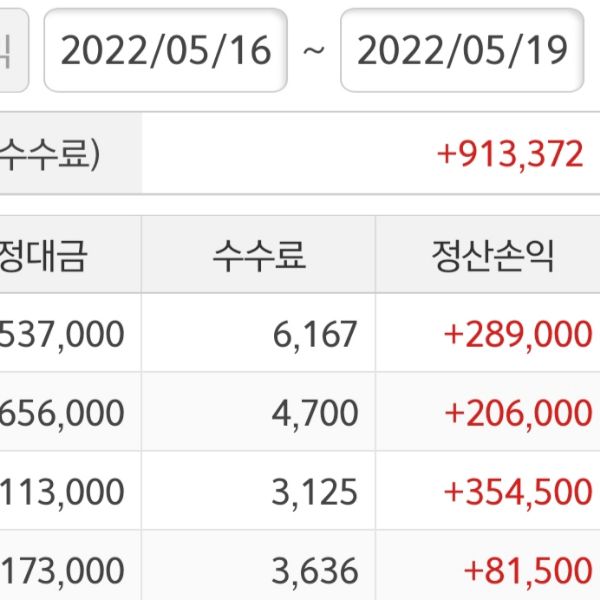600x600 pixels.
Task: Open the start date field 2022/05/16
Action: pos(166,50)
